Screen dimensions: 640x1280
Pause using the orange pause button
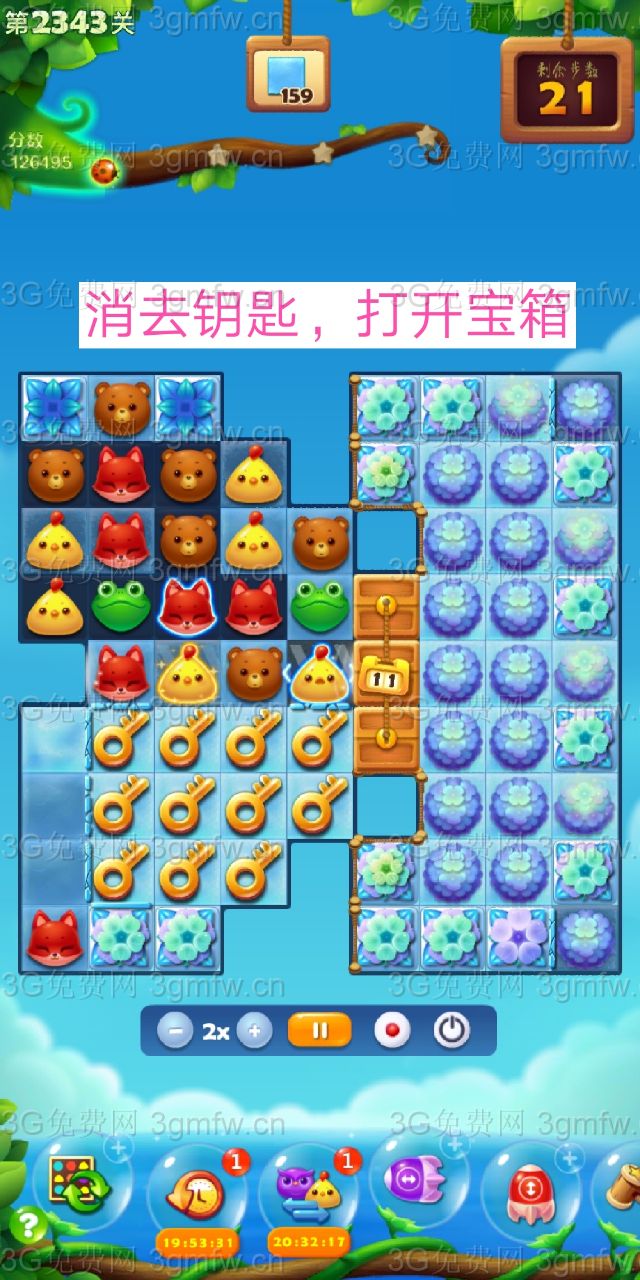pyautogui.click(x=320, y=1030)
